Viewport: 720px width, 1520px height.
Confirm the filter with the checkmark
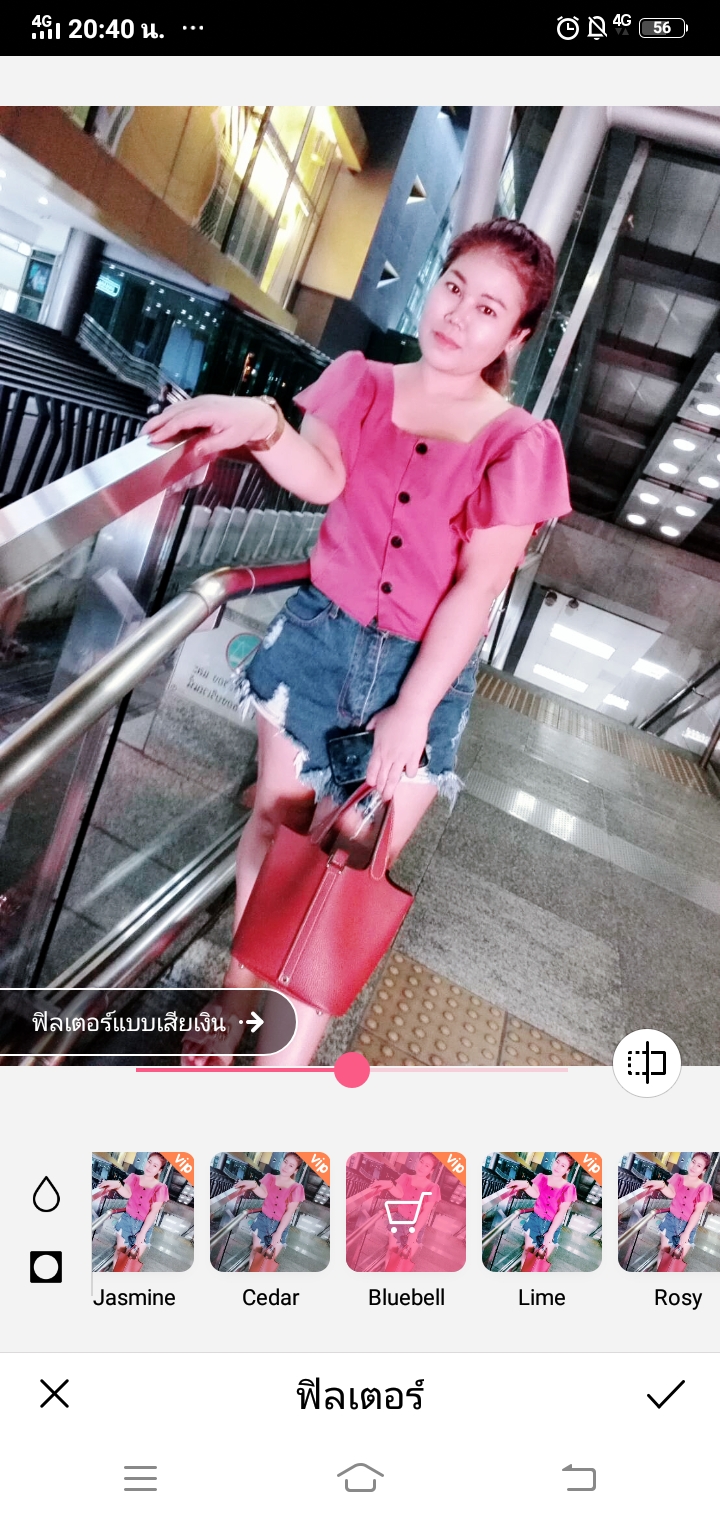click(665, 1393)
